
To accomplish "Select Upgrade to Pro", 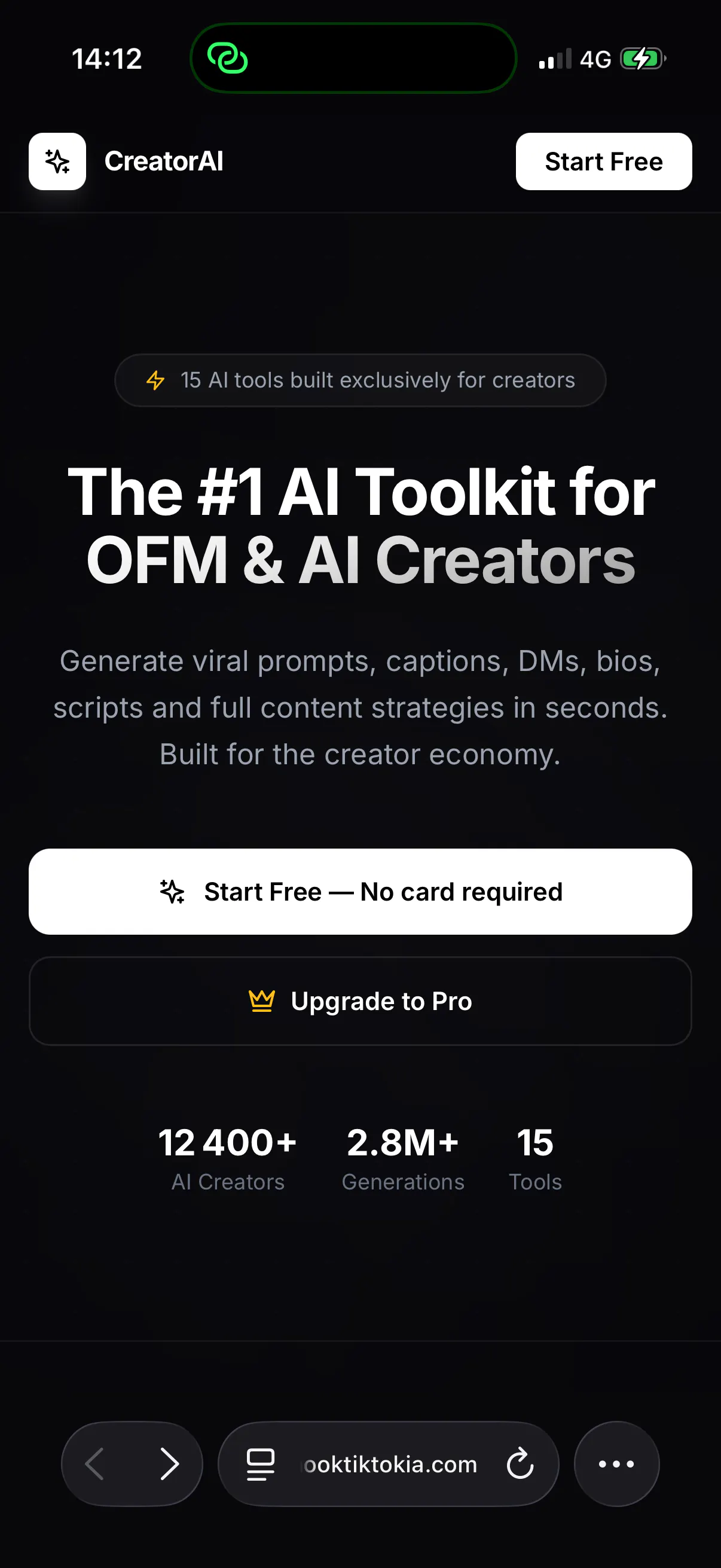I will [x=360, y=1000].
